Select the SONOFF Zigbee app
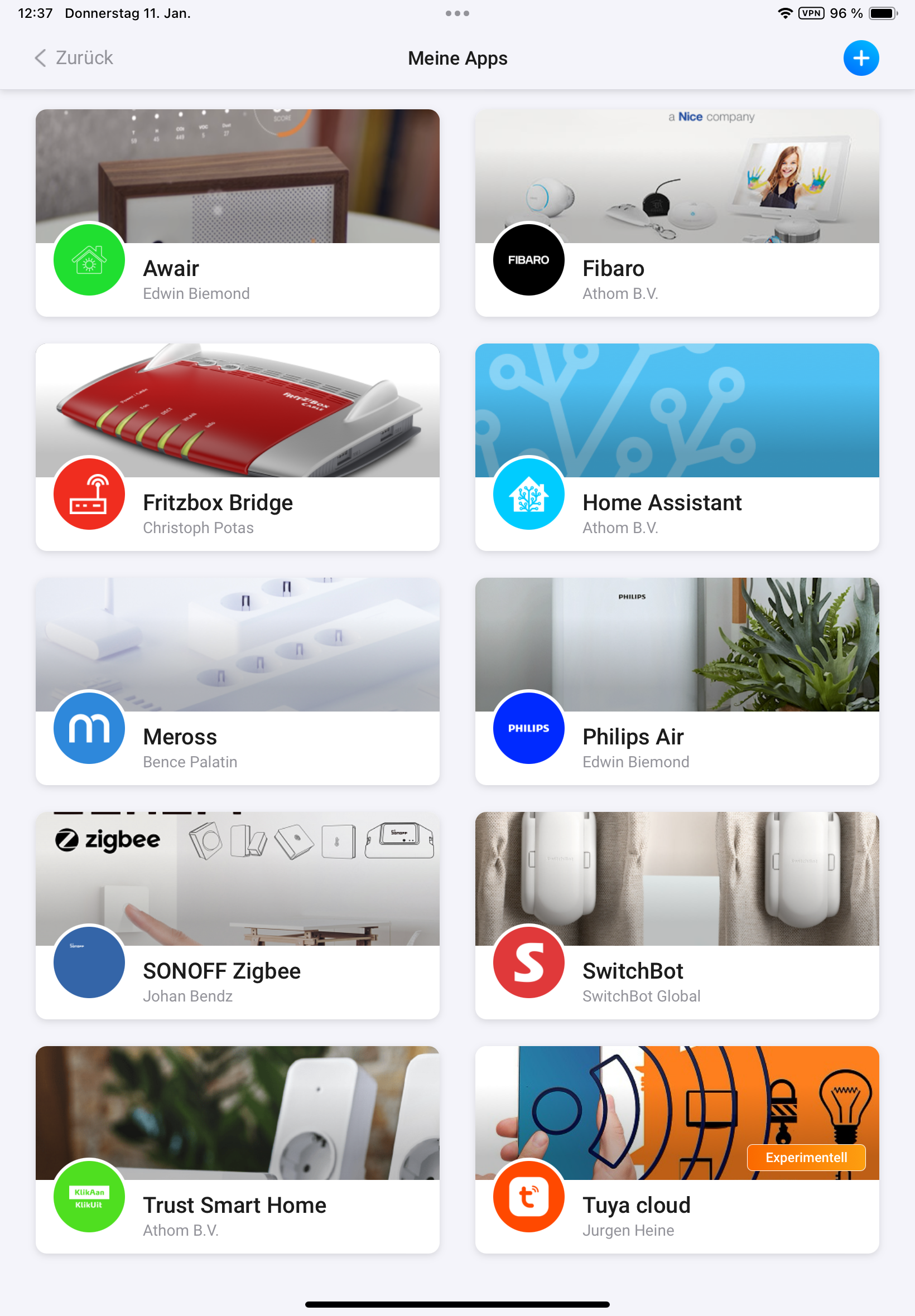This screenshot has height=1316, width=915. pos(237,915)
